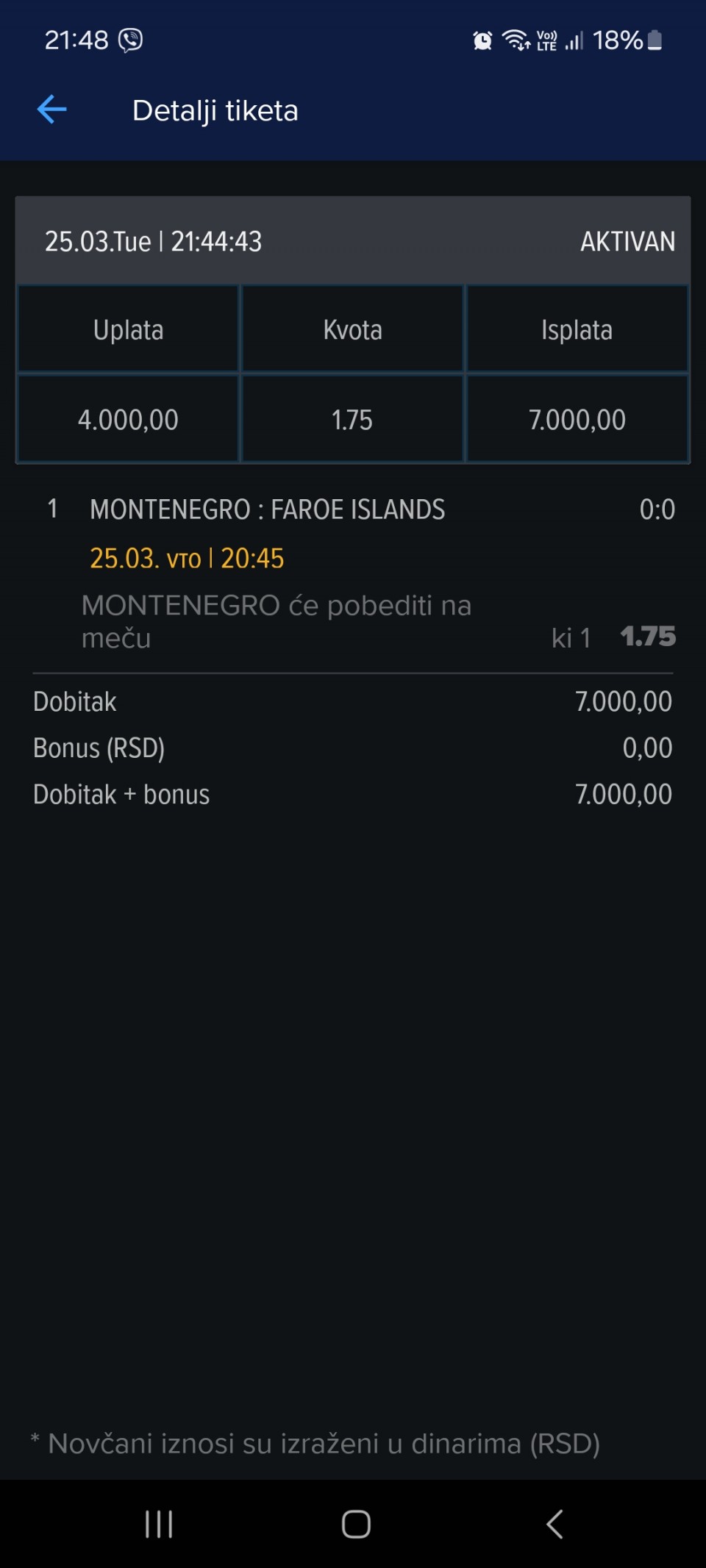Open recent apps from navigation bar

point(158,1524)
